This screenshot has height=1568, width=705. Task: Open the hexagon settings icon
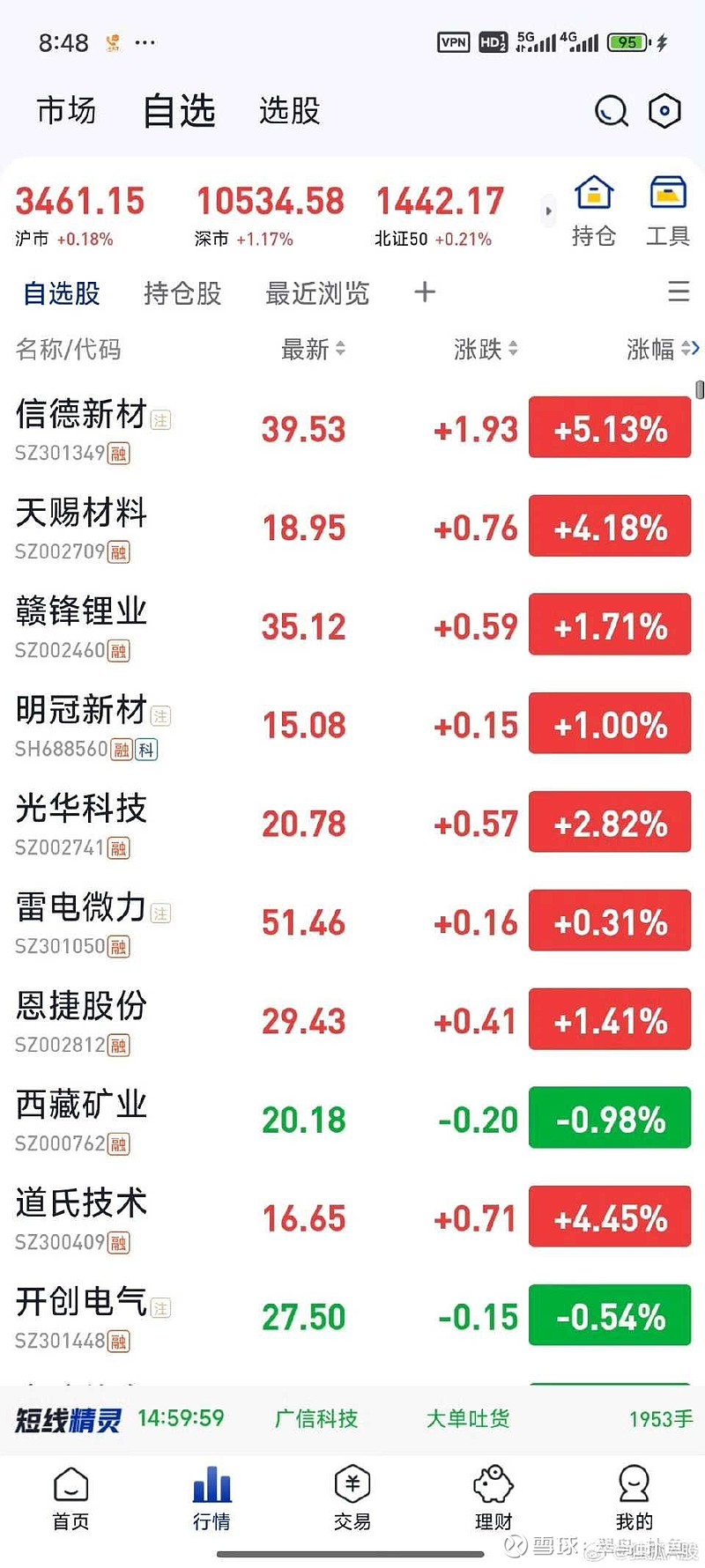point(664,111)
